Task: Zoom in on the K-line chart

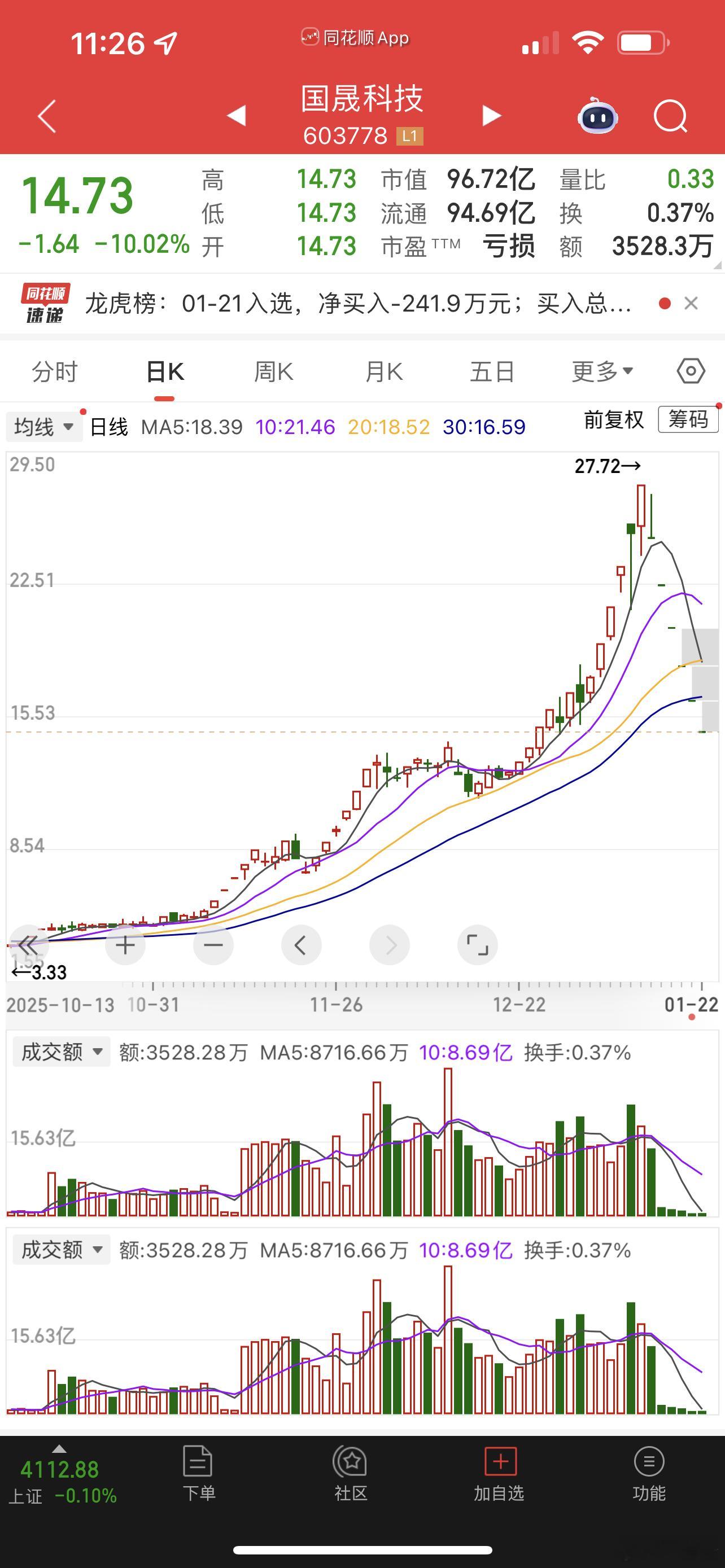Action: coord(125,945)
